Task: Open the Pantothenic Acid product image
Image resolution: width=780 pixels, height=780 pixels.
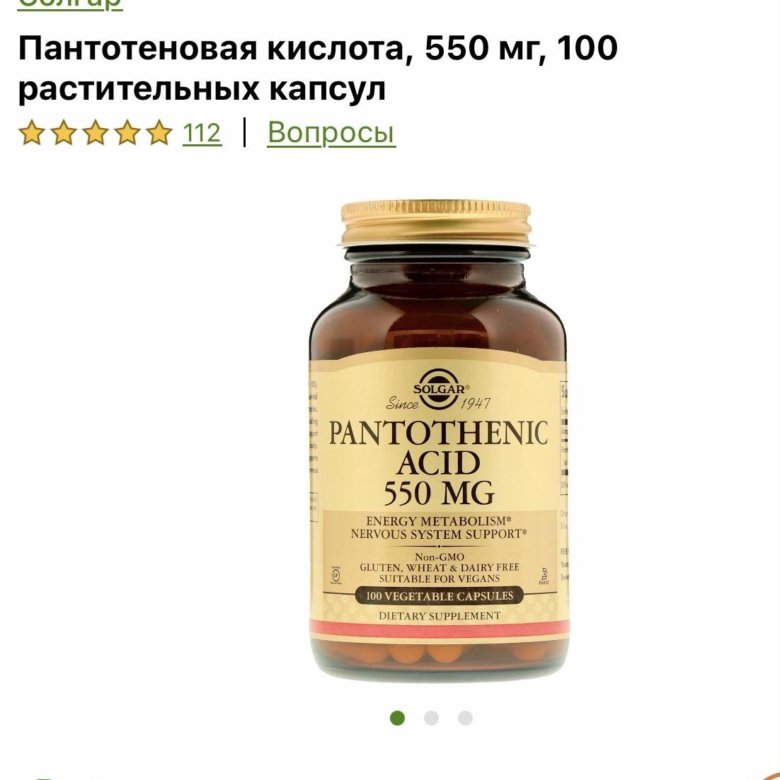Action: [x=437, y=440]
